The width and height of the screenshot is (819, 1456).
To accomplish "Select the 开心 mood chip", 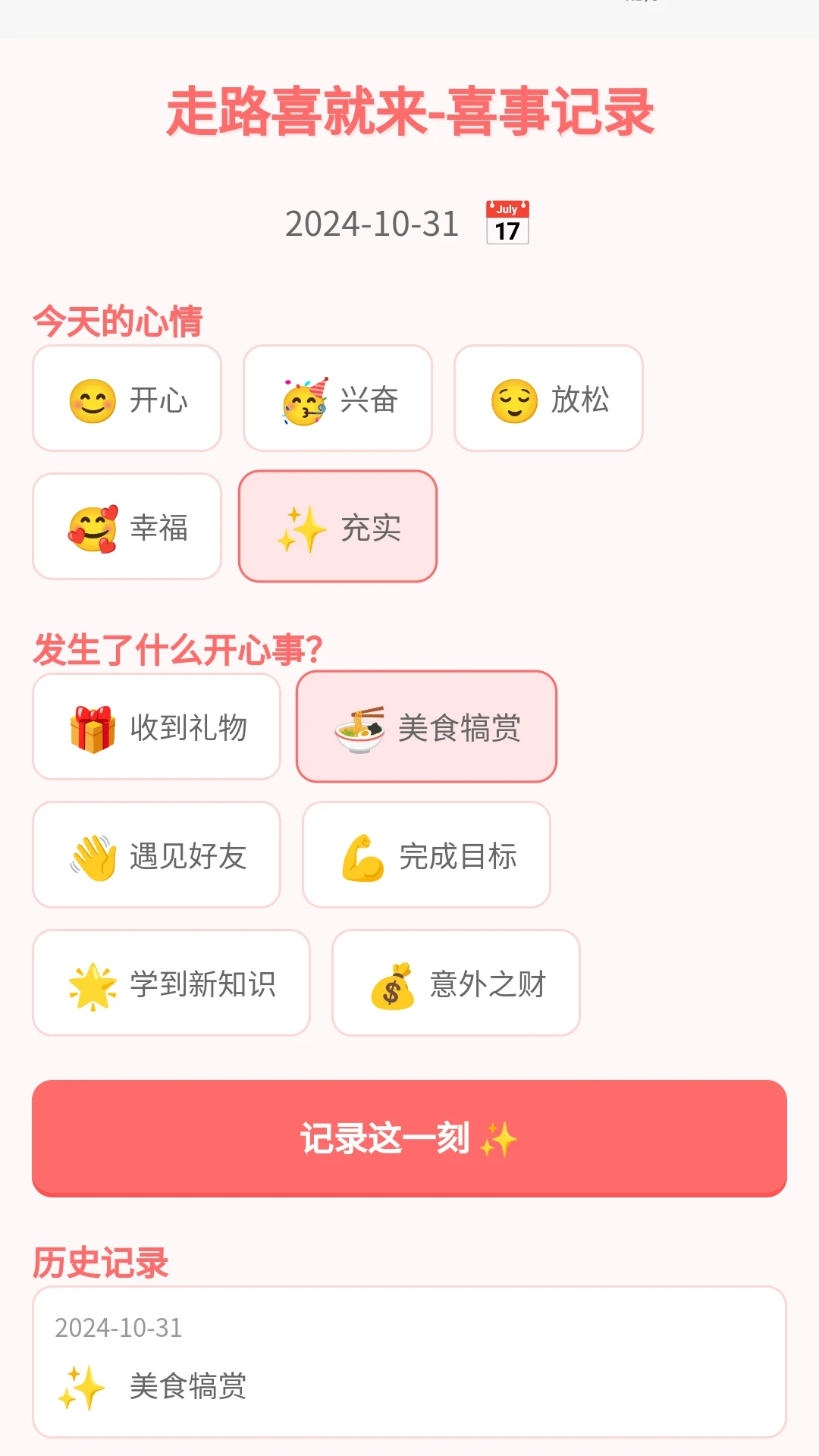I will (x=127, y=399).
